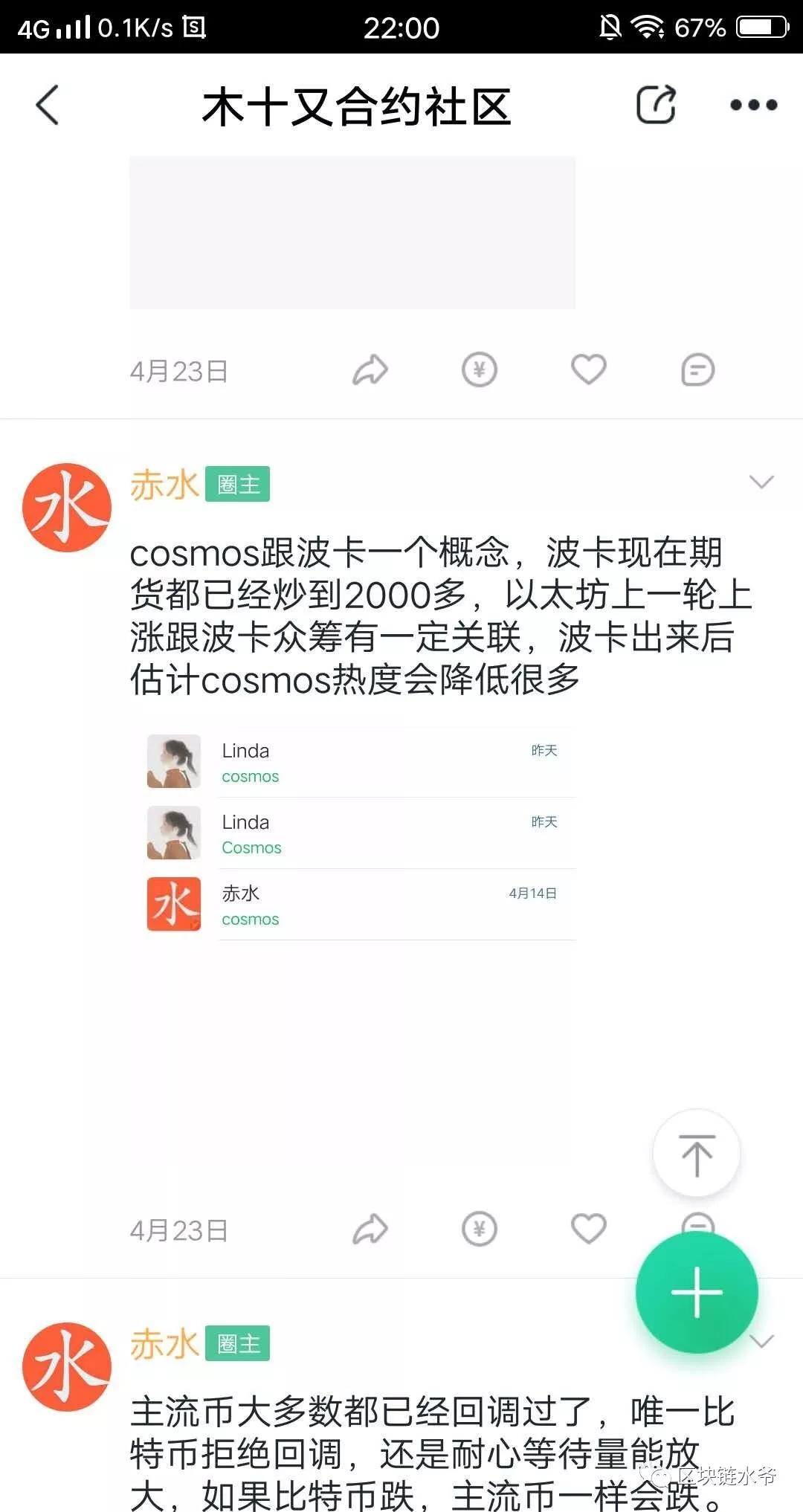This screenshot has height=1512, width=803.
Task: Share the post with the gray image
Action: pyautogui.click(x=370, y=370)
